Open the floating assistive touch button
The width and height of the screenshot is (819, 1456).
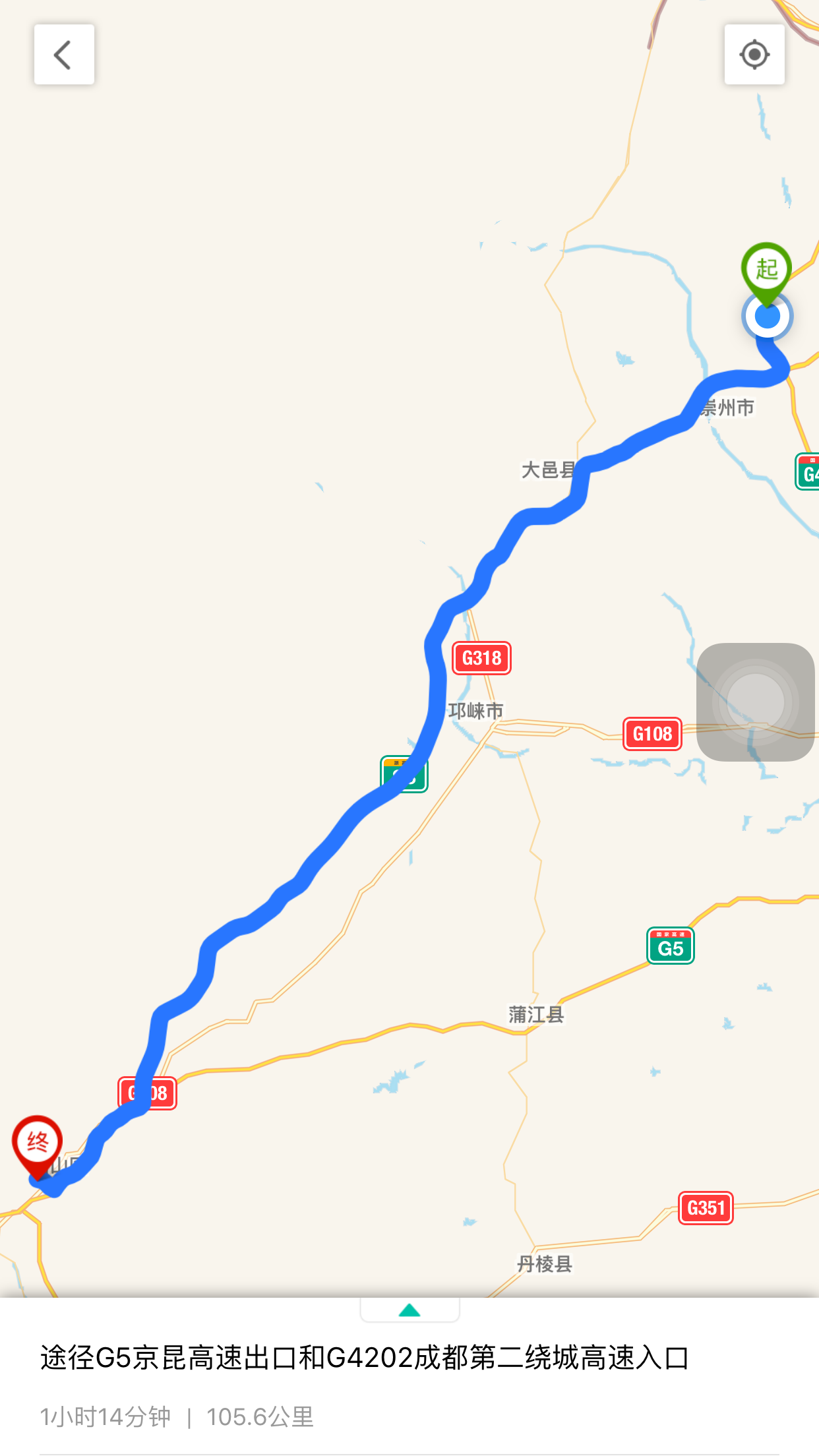(756, 702)
